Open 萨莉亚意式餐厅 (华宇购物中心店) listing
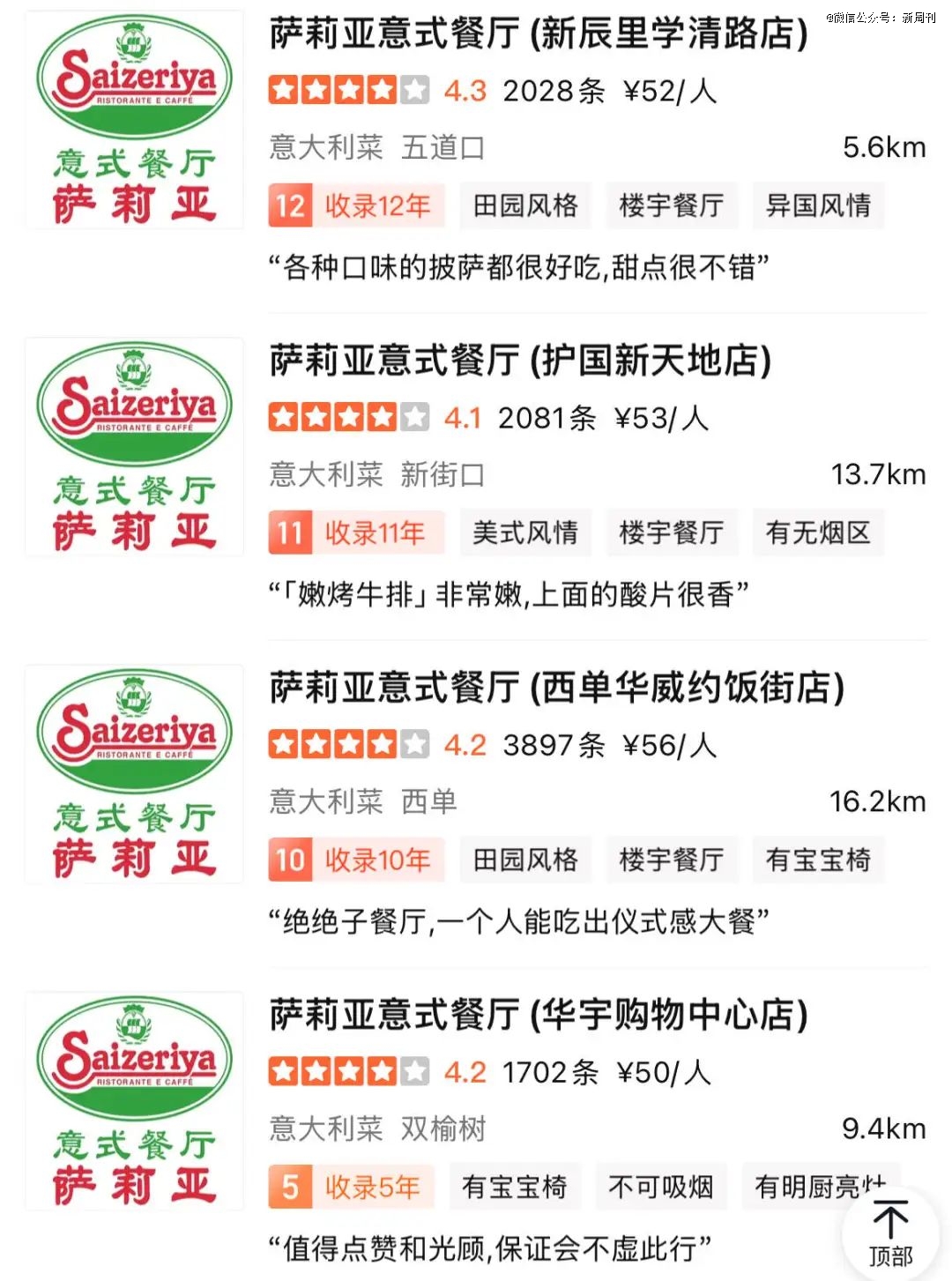This screenshot has height=1281, width=952. [x=538, y=1016]
